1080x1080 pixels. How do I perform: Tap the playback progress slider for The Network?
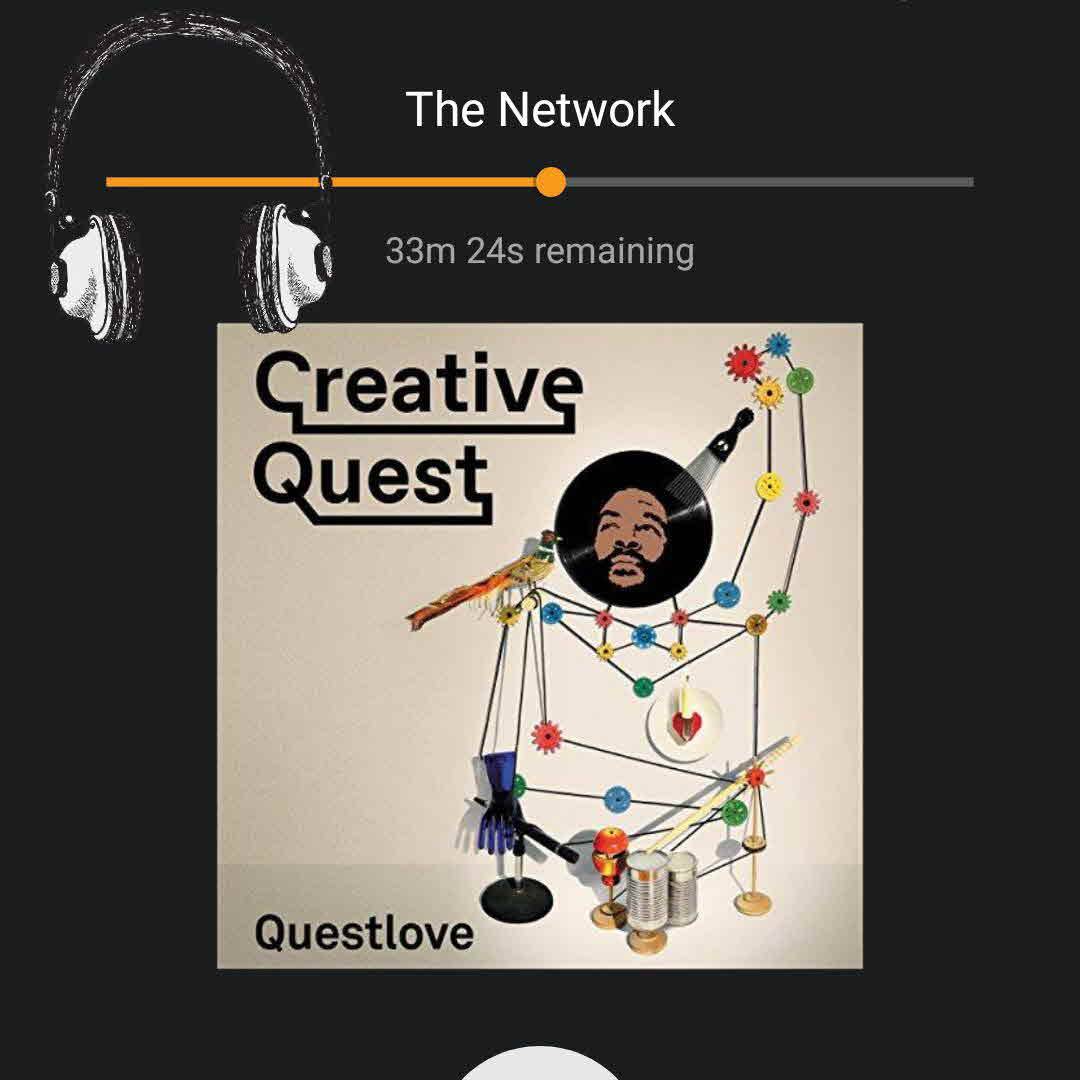pyautogui.click(x=550, y=182)
